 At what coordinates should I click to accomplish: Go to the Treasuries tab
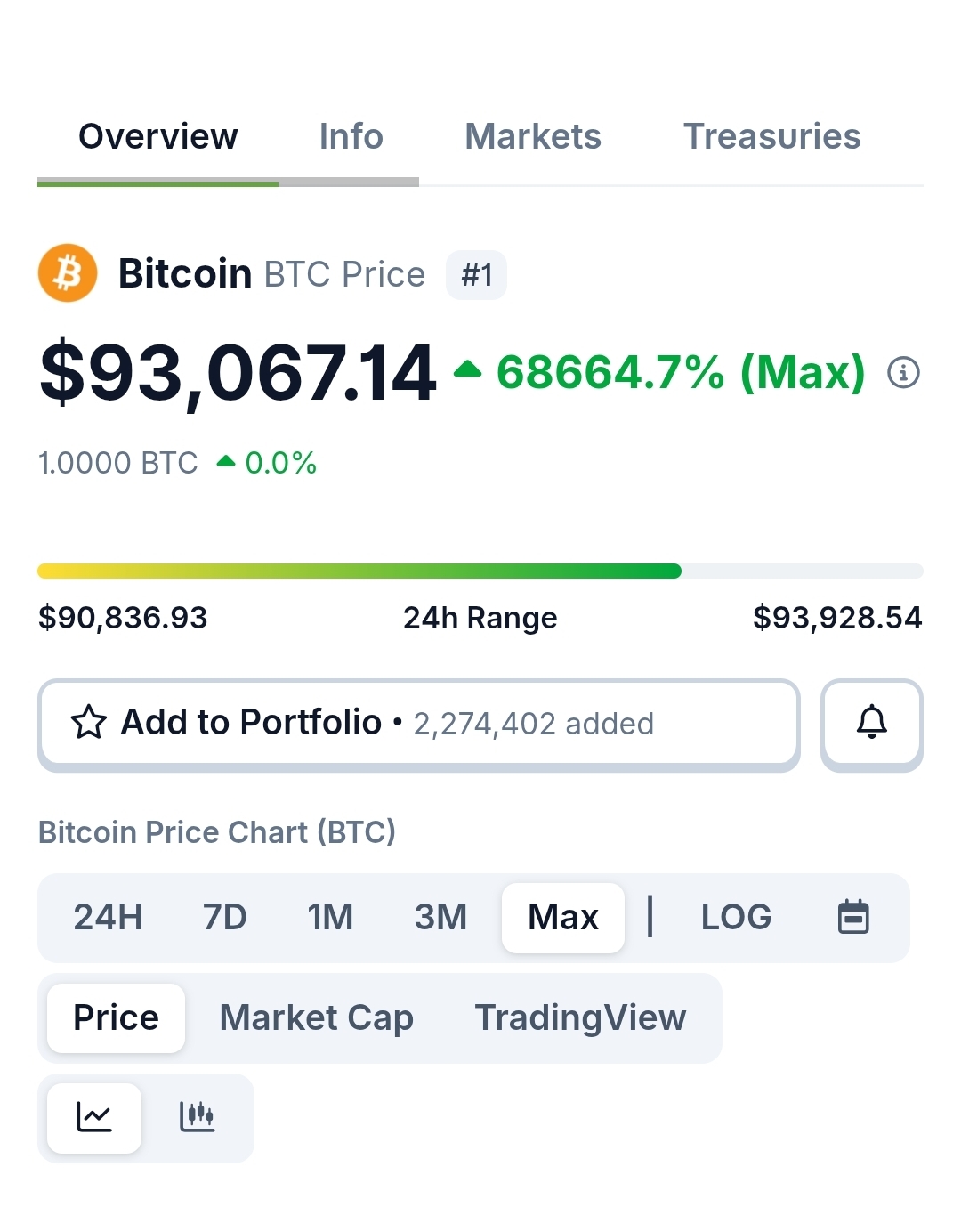point(771,137)
